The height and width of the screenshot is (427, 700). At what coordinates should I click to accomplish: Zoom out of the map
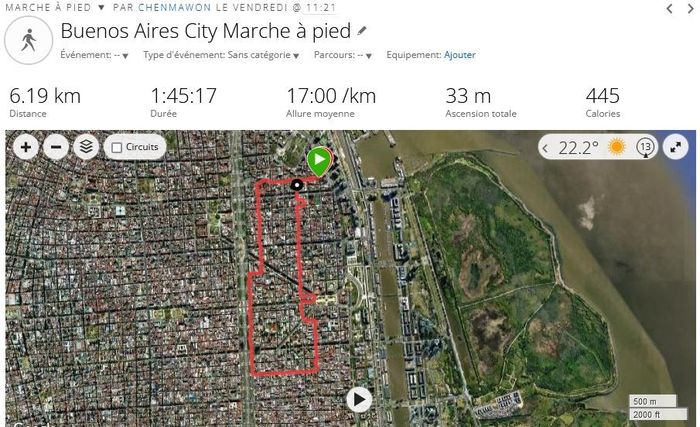tap(56, 147)
